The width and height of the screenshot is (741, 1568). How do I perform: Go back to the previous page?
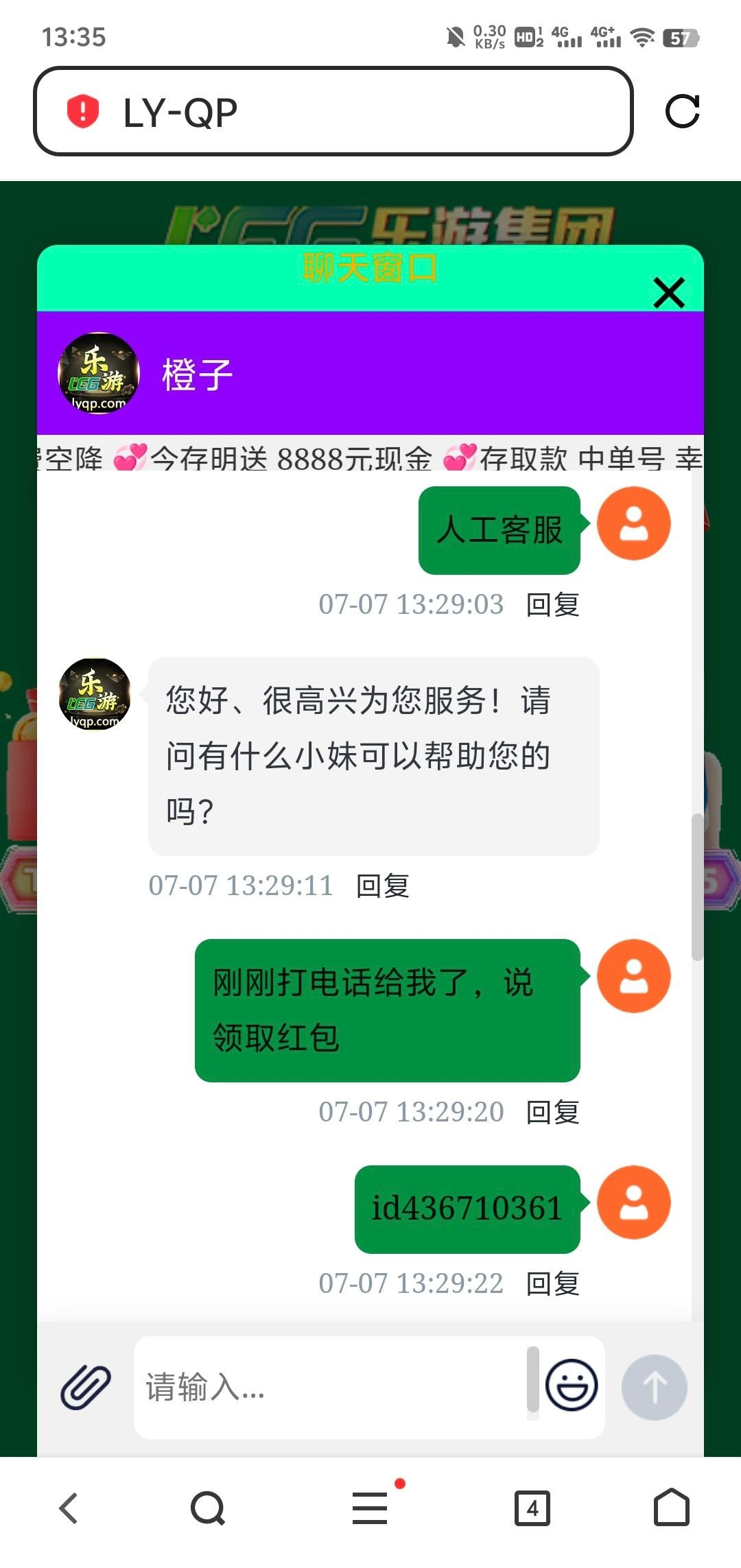coord(69,1508)
